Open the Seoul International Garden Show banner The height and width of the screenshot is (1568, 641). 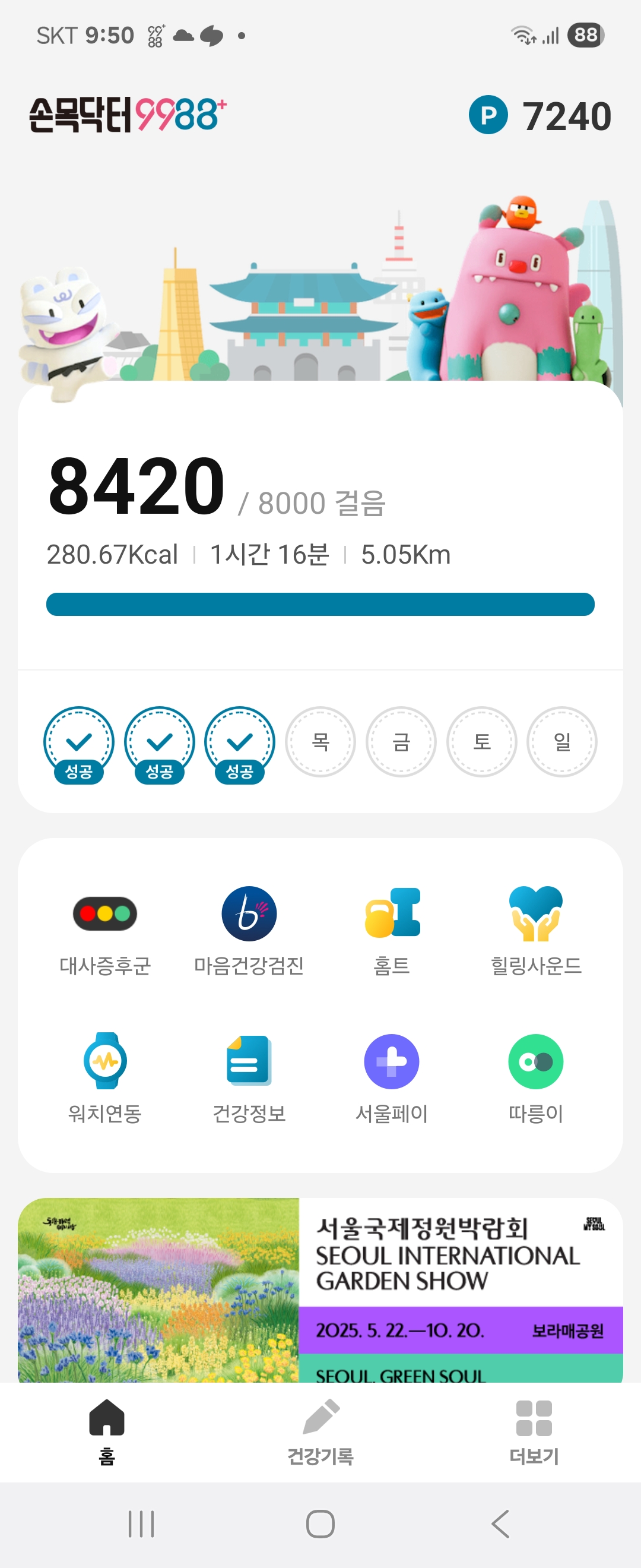coord(320,1289)
